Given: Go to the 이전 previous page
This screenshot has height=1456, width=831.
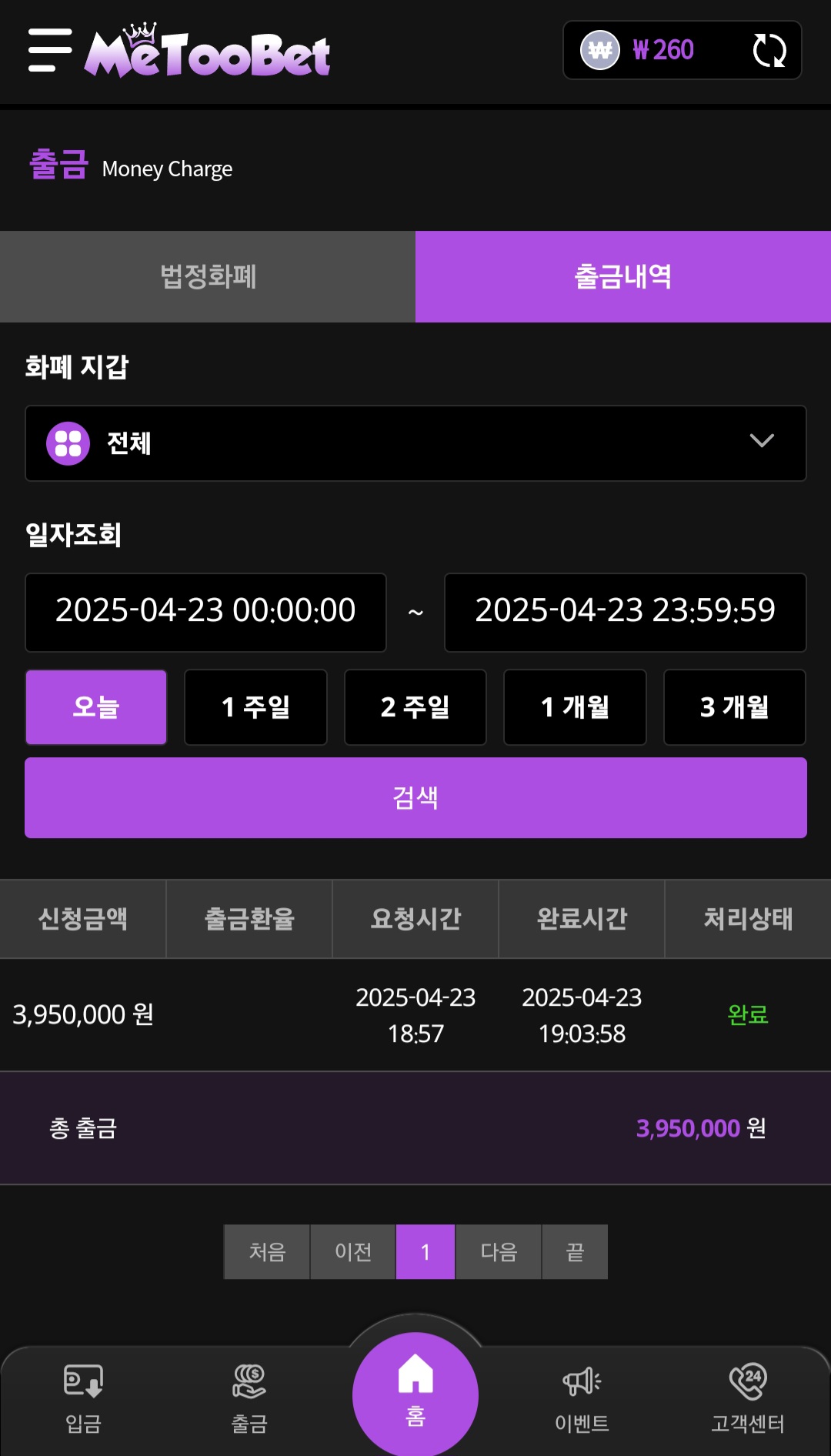Looking at the screenshot, I should click(x=353, y=1252).
